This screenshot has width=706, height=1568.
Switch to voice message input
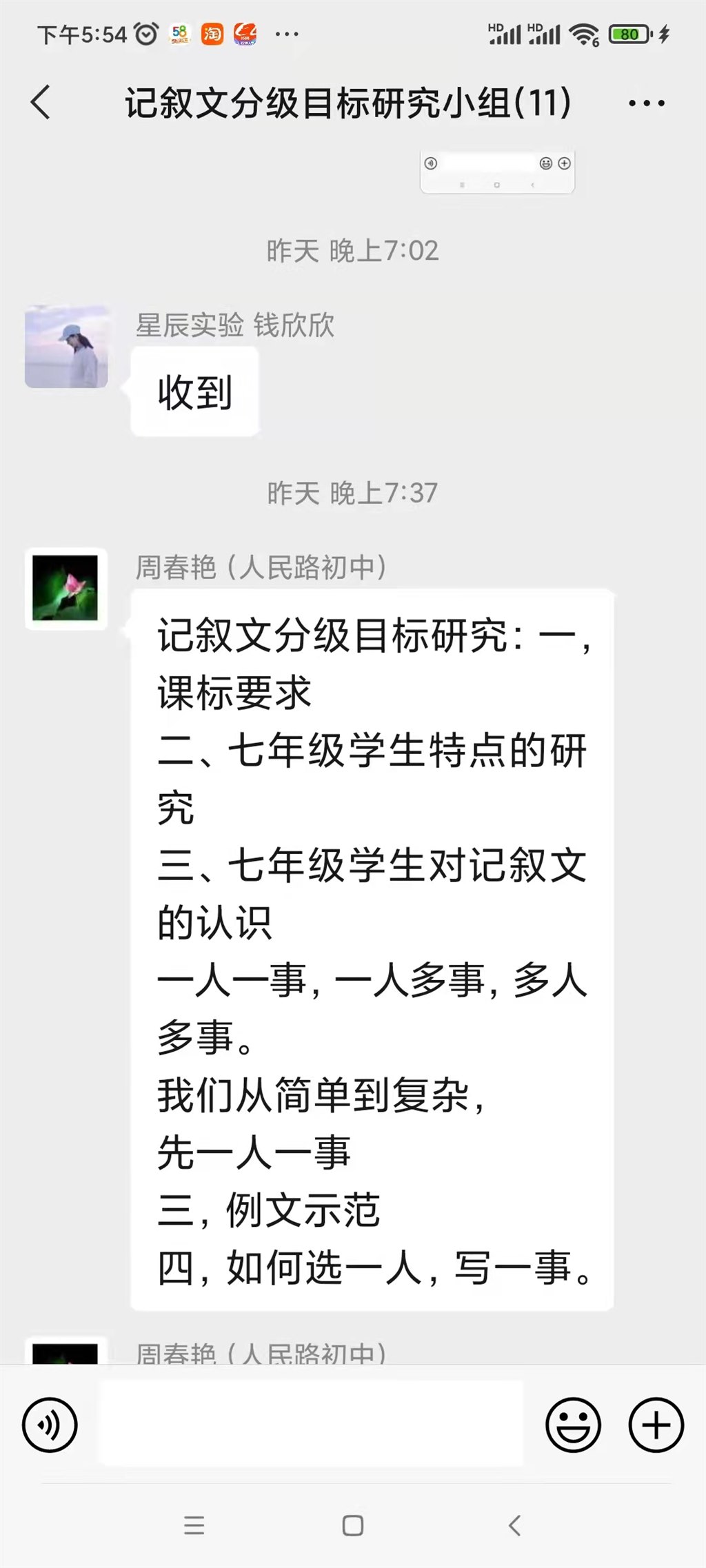[x=50, y=1425]
